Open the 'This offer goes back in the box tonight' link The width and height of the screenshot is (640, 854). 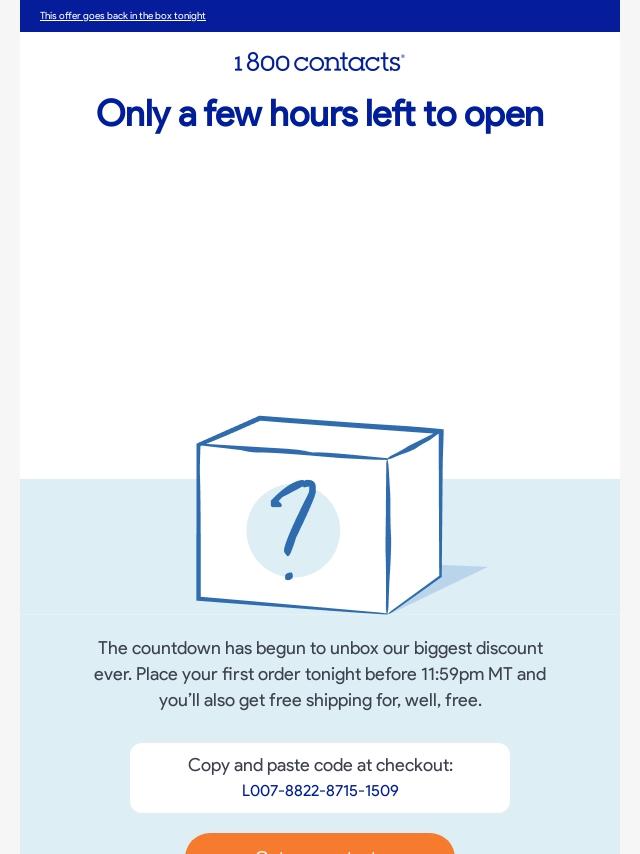(122, 16)
